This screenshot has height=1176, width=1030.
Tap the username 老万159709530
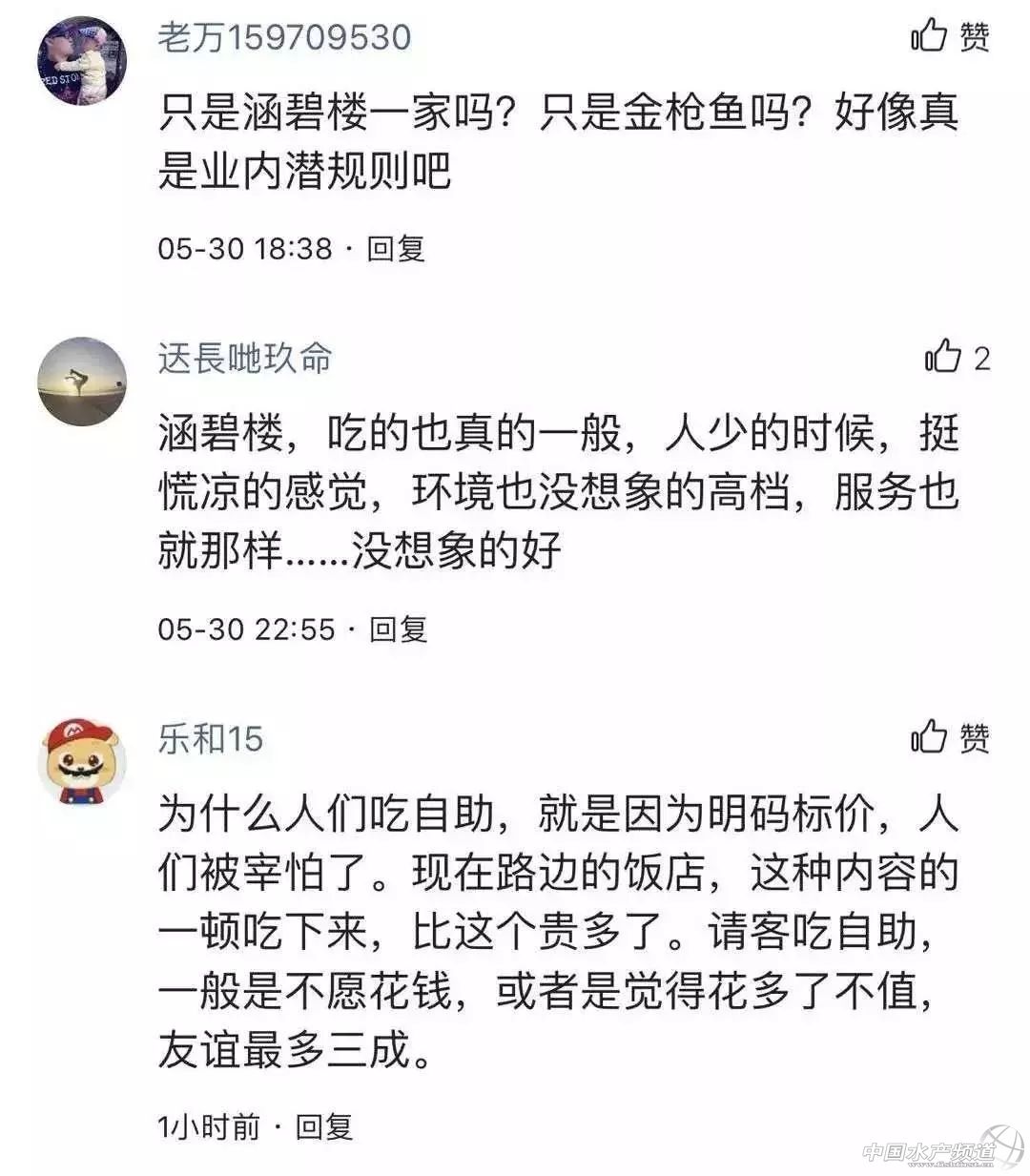pyautogui.click(x=284, y=37)
